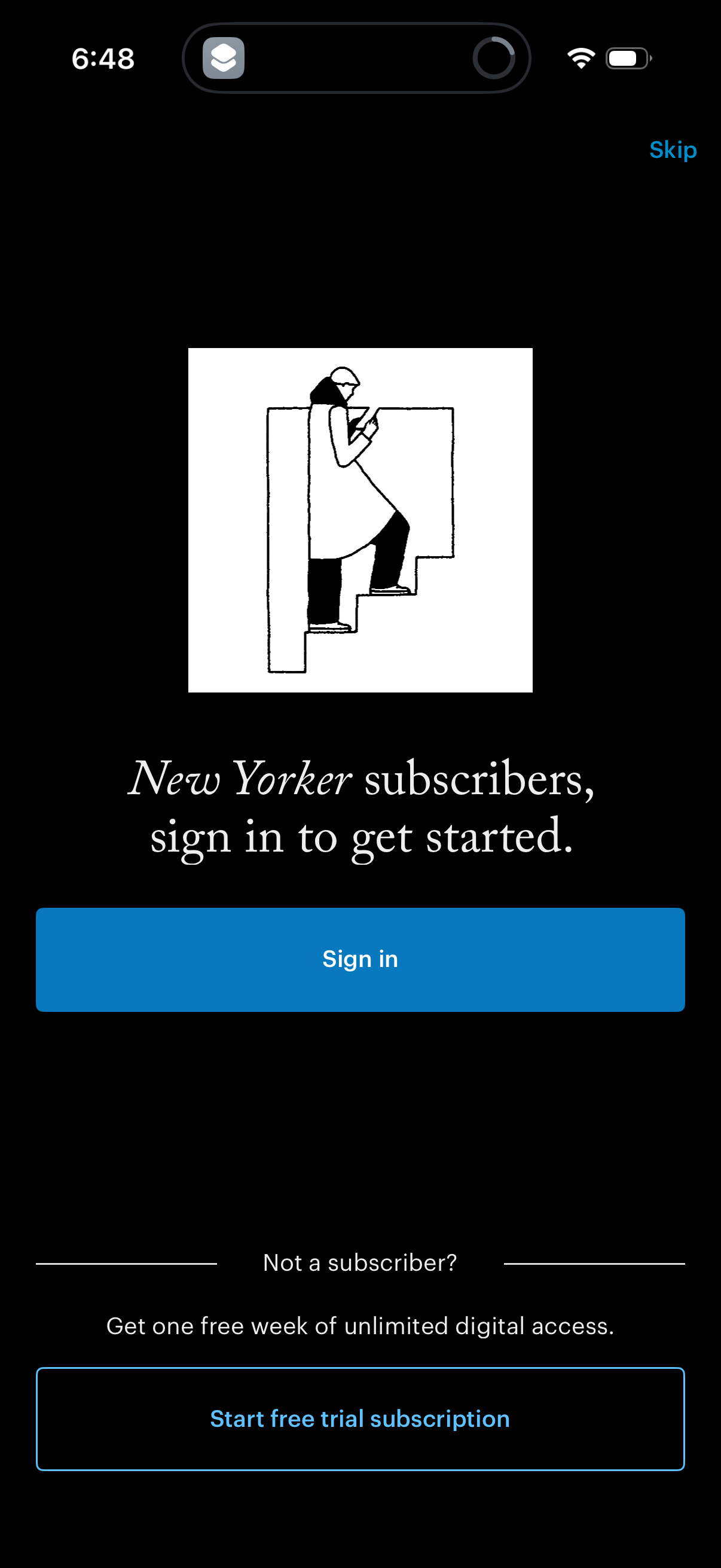Tap the circular loading spinner in the Dynamic Island
This screenshot has height=1568, width=721.
(494, 58)
